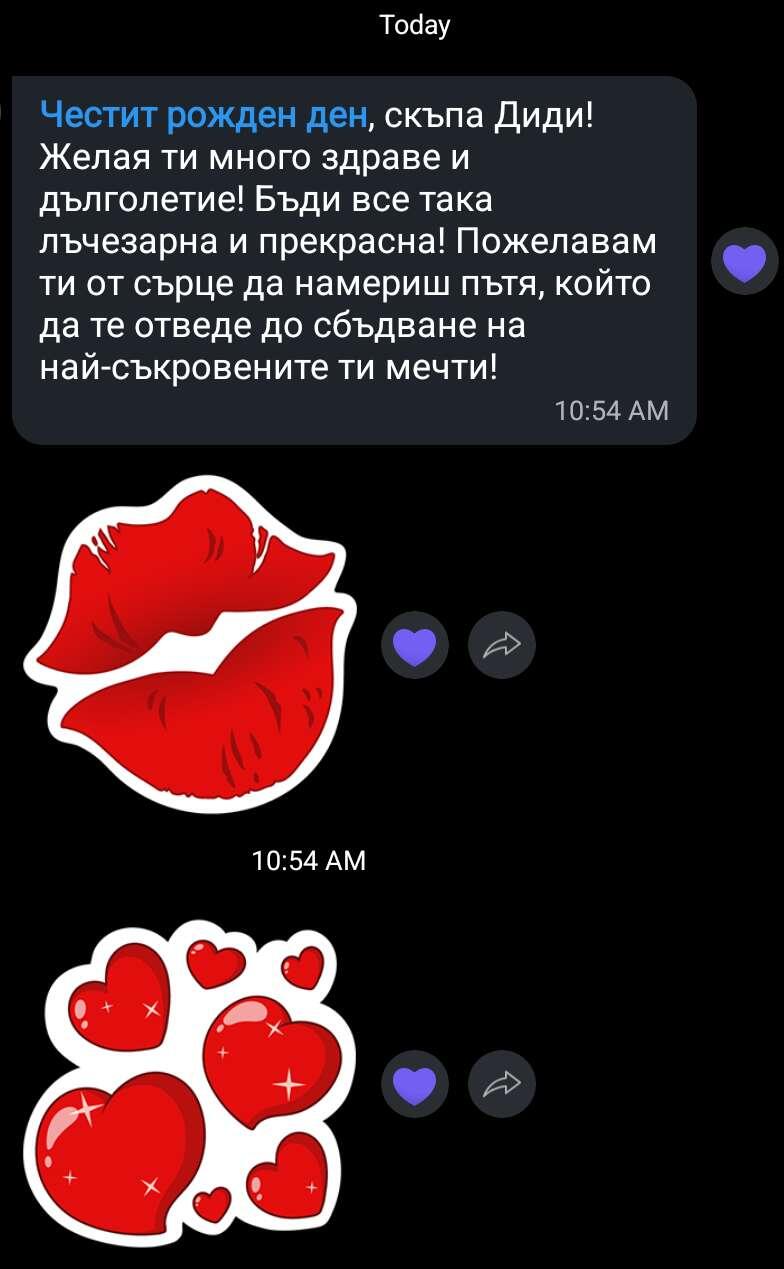Tap heart reaction beside the hearts sticker
Screen dimensions: 784x1269
[x=415, y=1083]
